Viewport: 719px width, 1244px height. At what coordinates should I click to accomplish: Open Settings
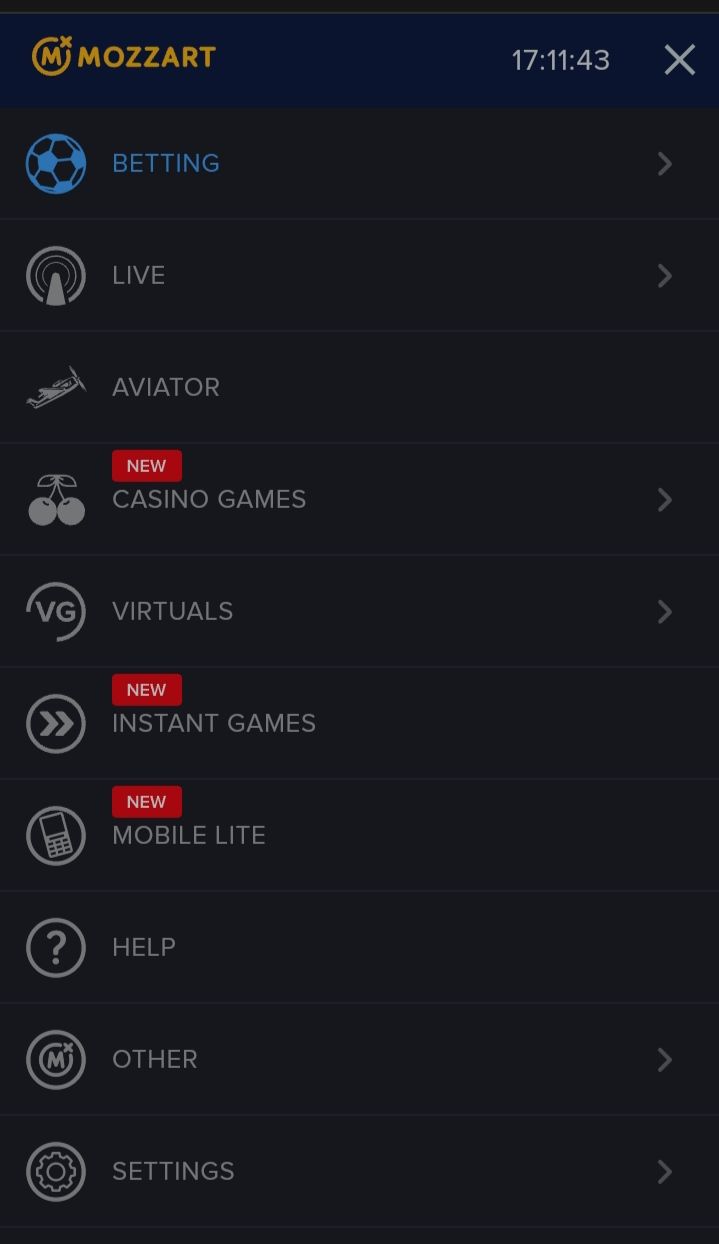tap(173, 1171)
